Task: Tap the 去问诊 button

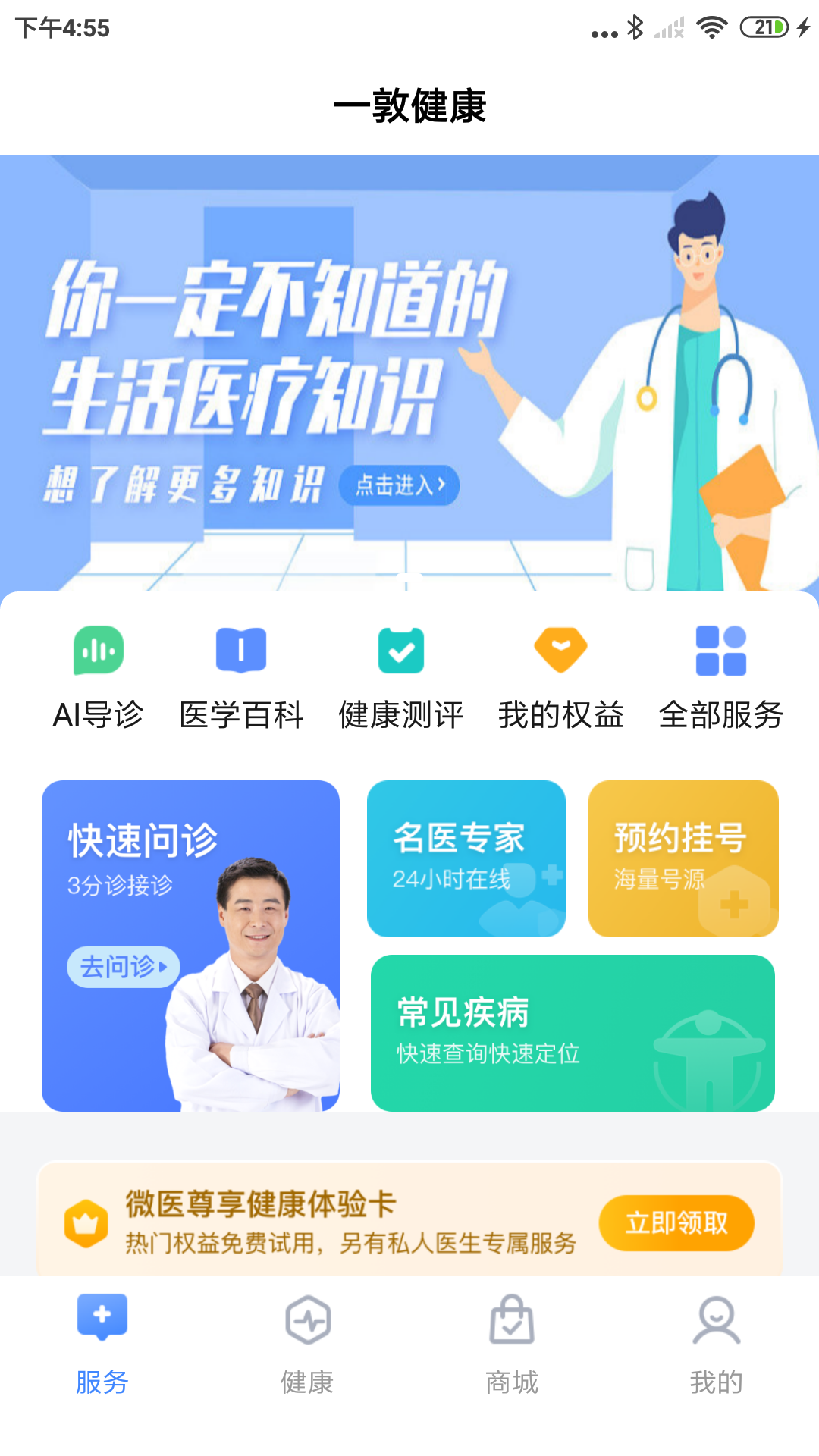Action: (123, 967)
